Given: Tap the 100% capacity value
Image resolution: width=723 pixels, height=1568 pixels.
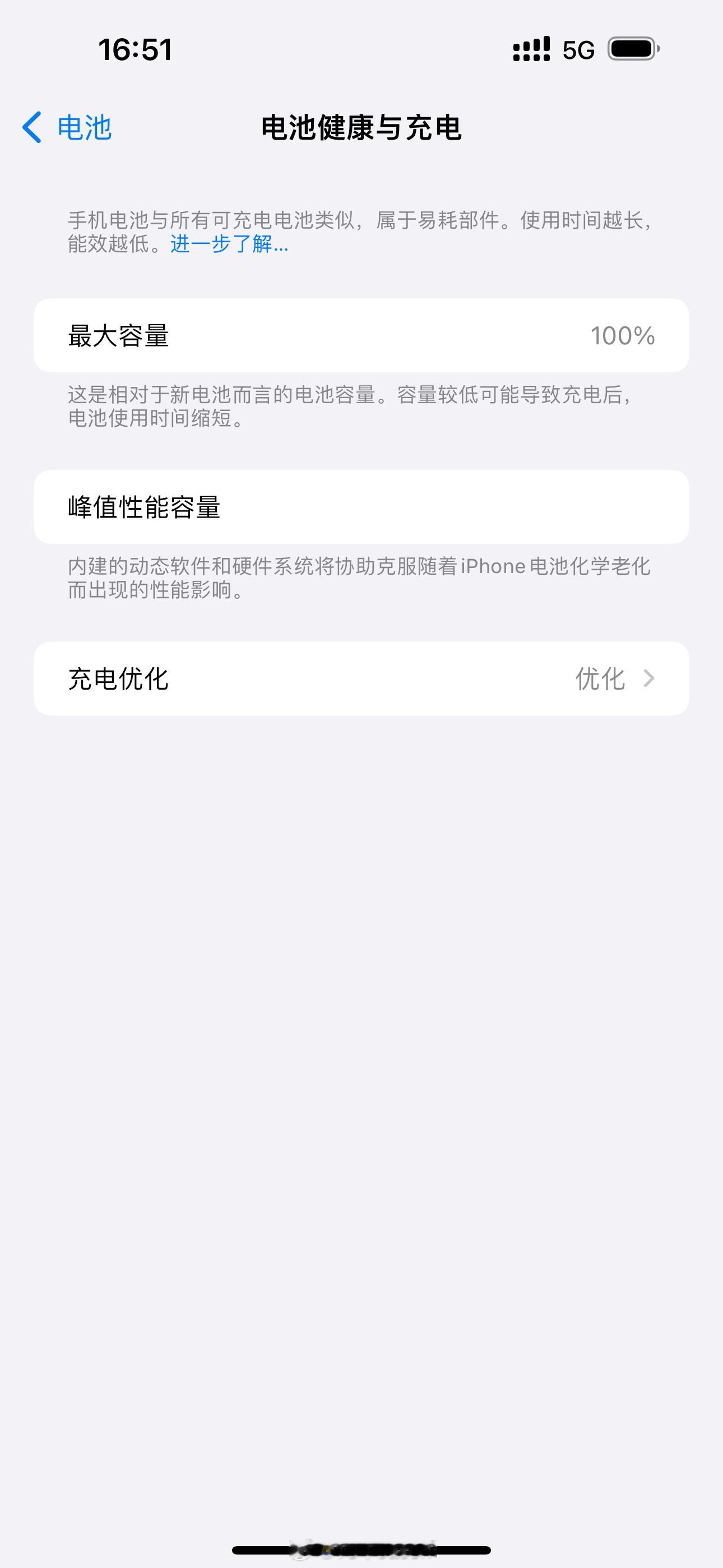Looking at the screenshot, I should coord(623,335).
